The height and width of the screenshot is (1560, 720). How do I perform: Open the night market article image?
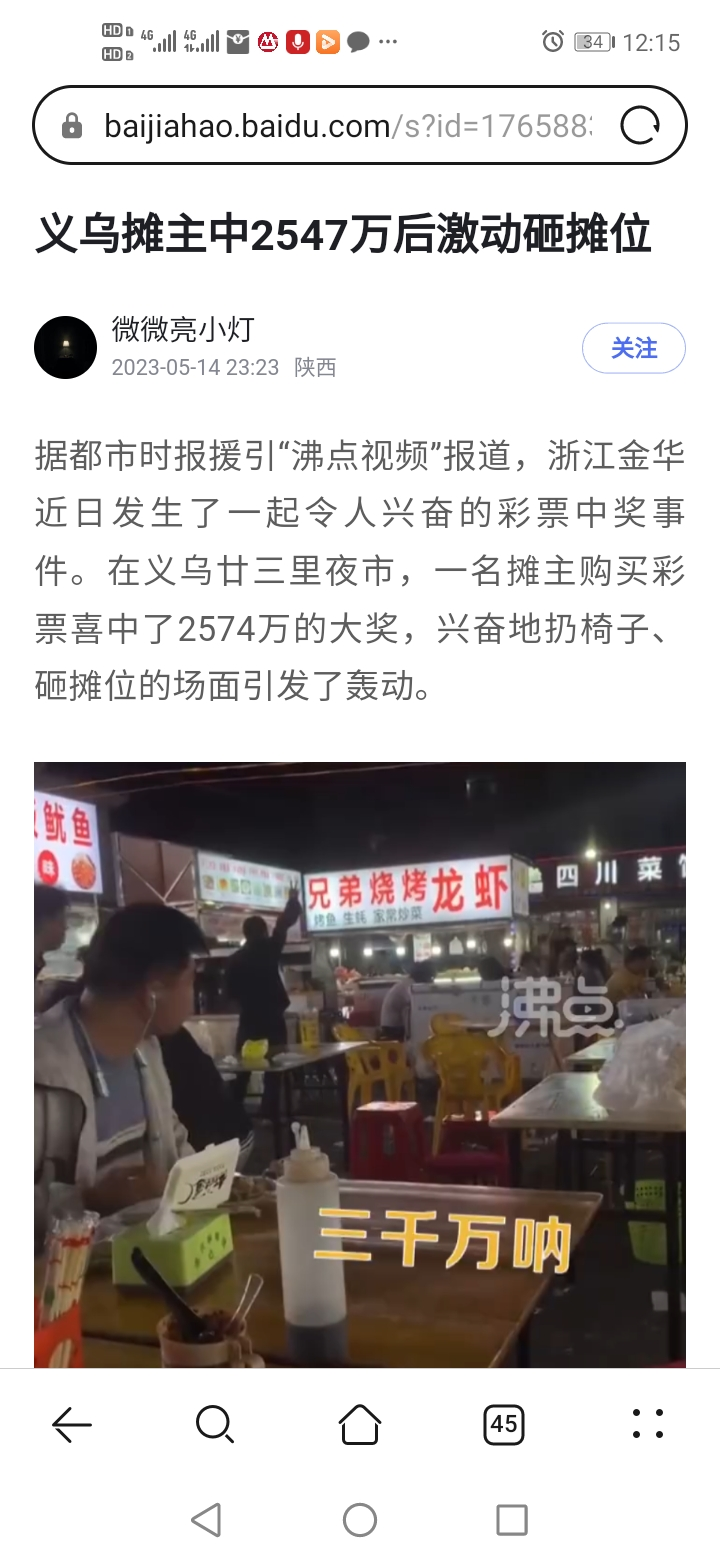tap(360, 1064)
